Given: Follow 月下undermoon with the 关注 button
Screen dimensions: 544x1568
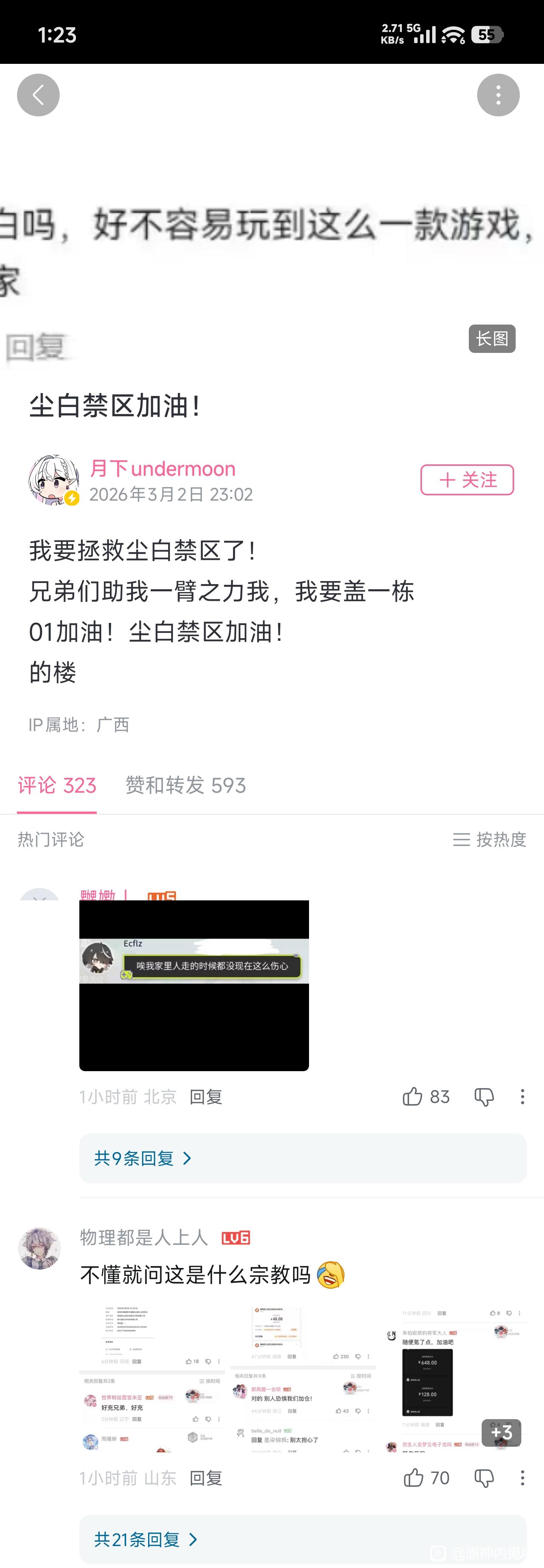Looking at the screenshot, I should tap(467, 479).
